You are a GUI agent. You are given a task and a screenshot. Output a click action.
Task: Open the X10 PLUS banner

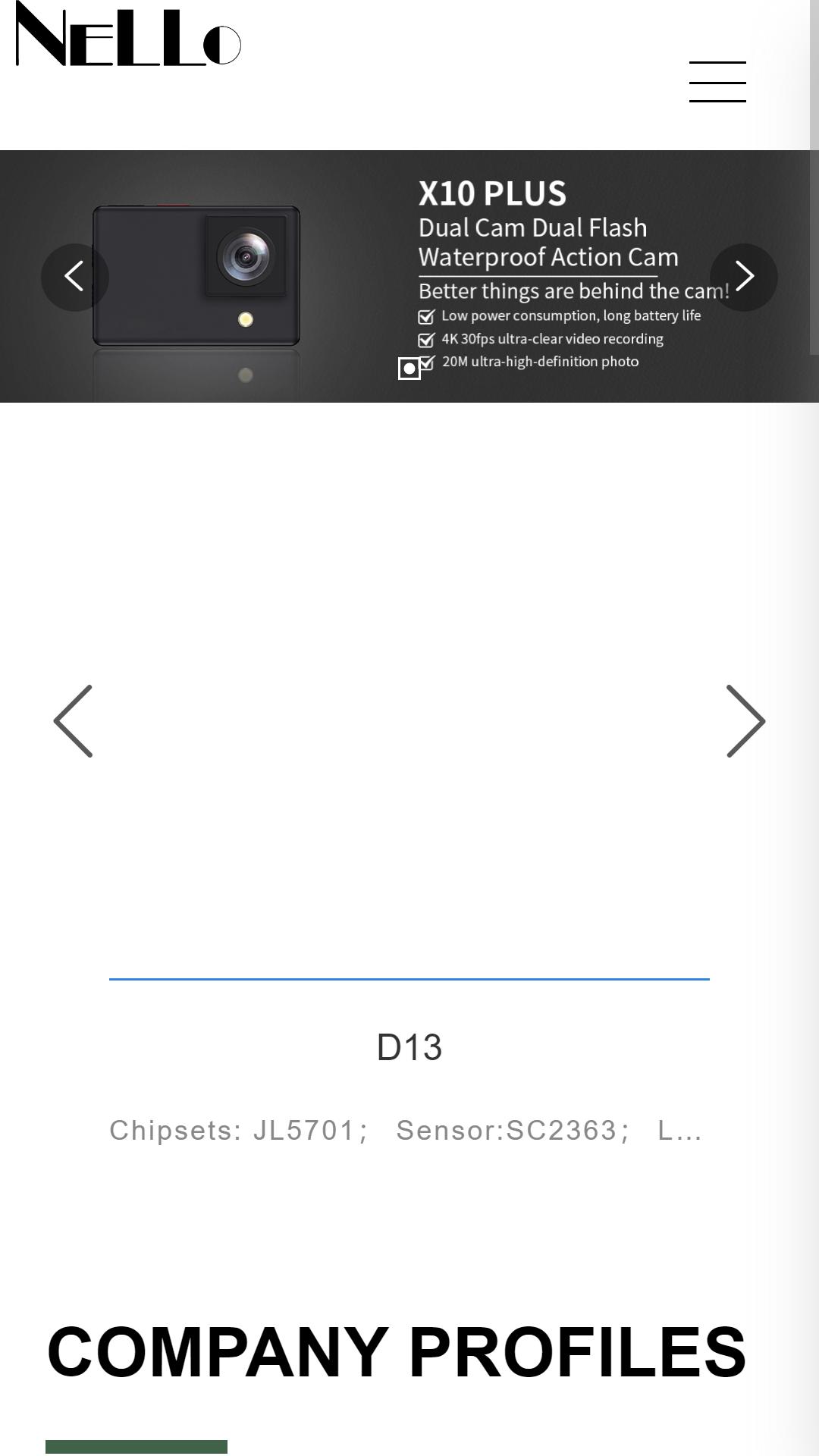click(409, 276)
